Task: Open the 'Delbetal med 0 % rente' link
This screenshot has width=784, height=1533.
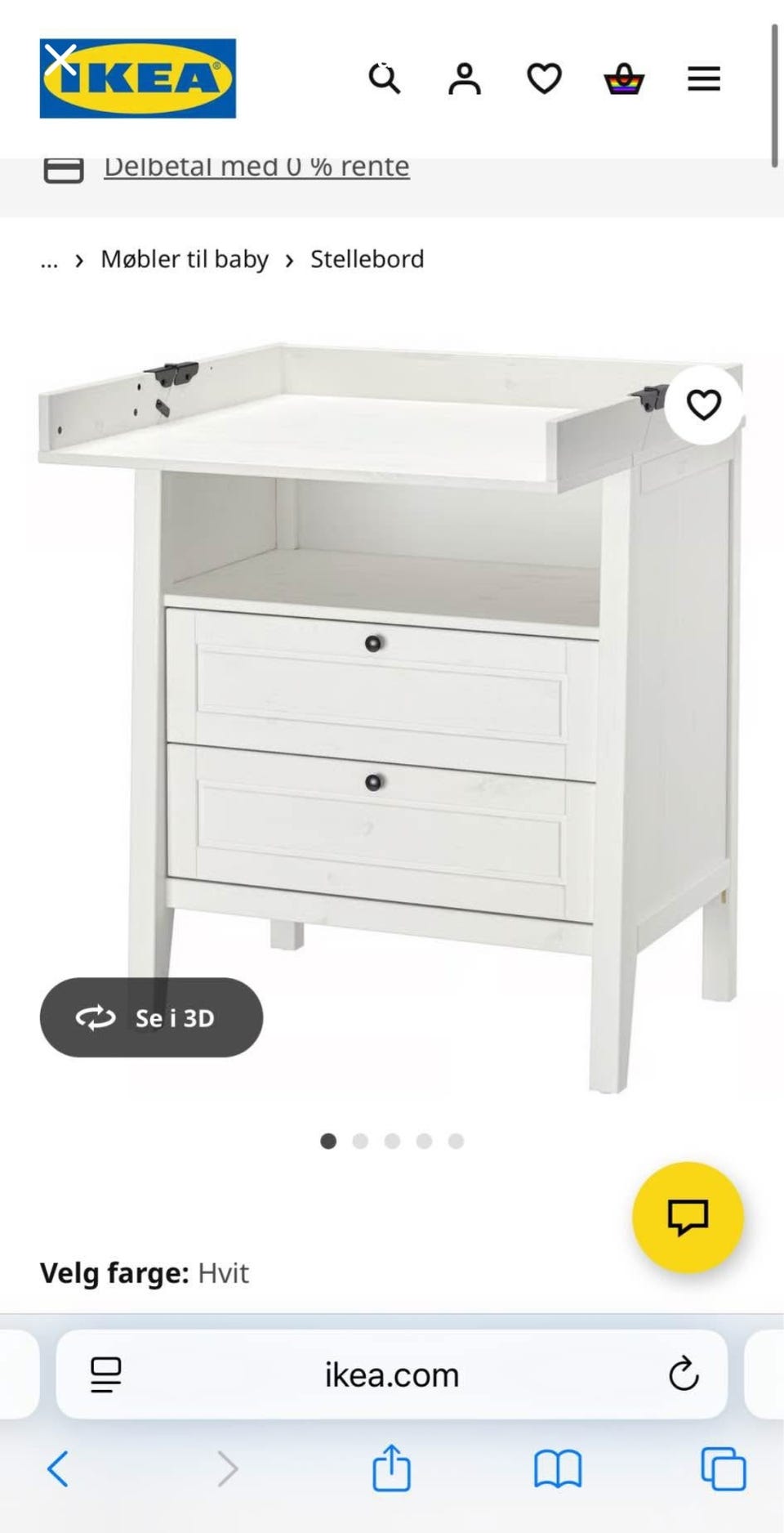Action: point(256,167)
